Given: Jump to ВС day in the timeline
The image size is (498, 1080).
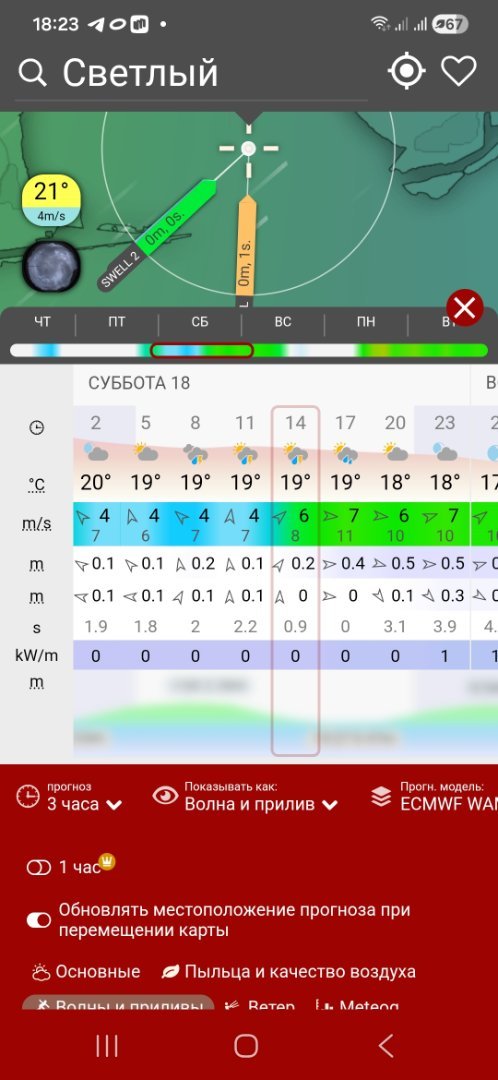Looking at the screenshot, I should tap(282, 322).
